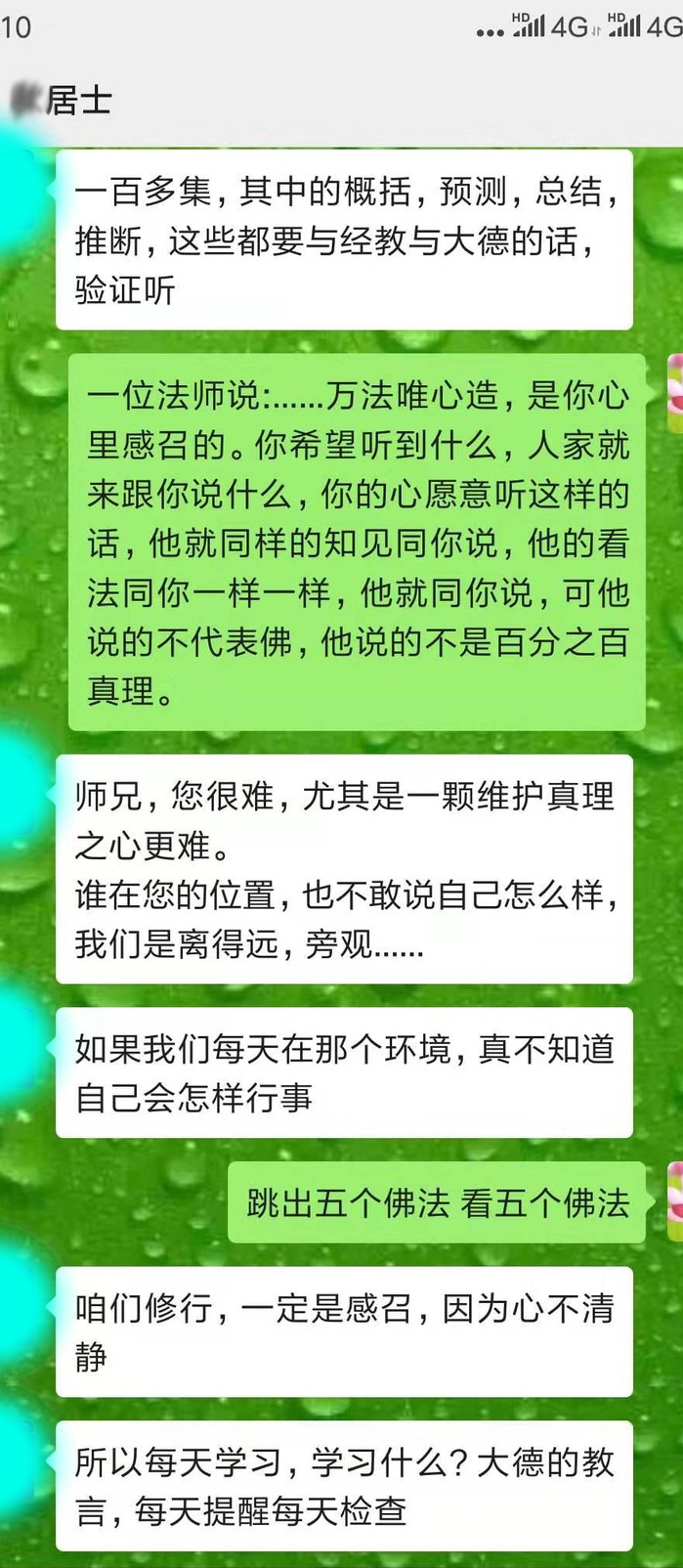Open own avatar beside the 一位法师说 message
The width and height of the screenshot is (683, 1568).
tap(674, 394)
